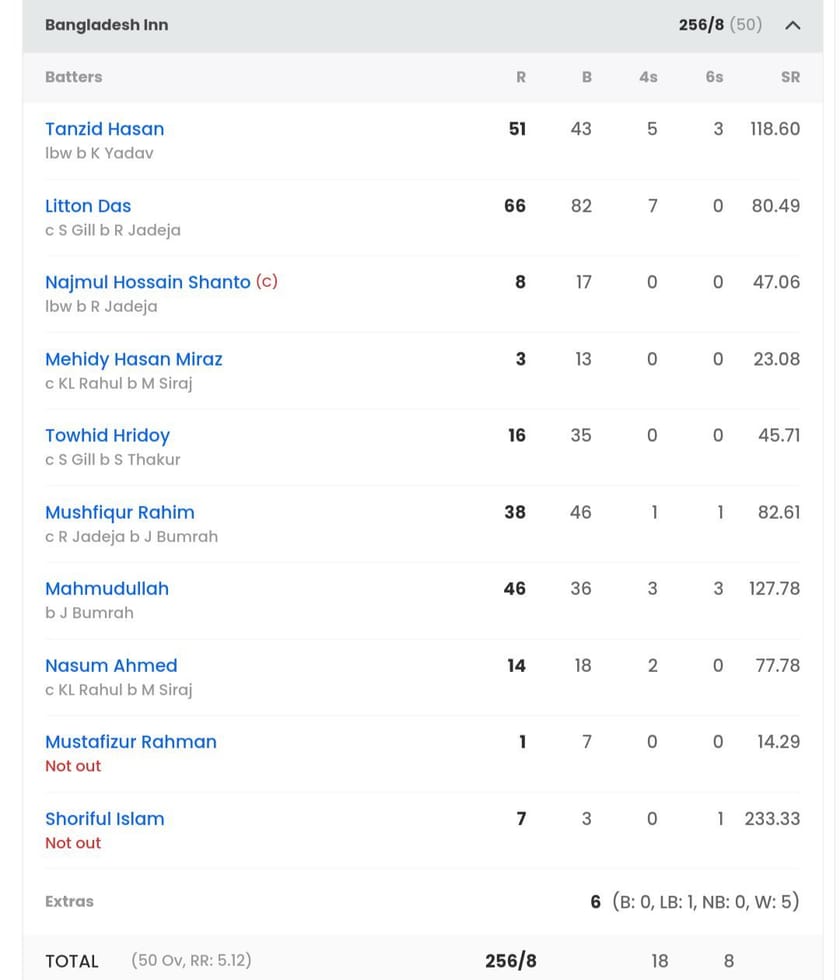Open Tanzid Hasan's player profile
Screen dimensions: 840x980
click(104, 129)
